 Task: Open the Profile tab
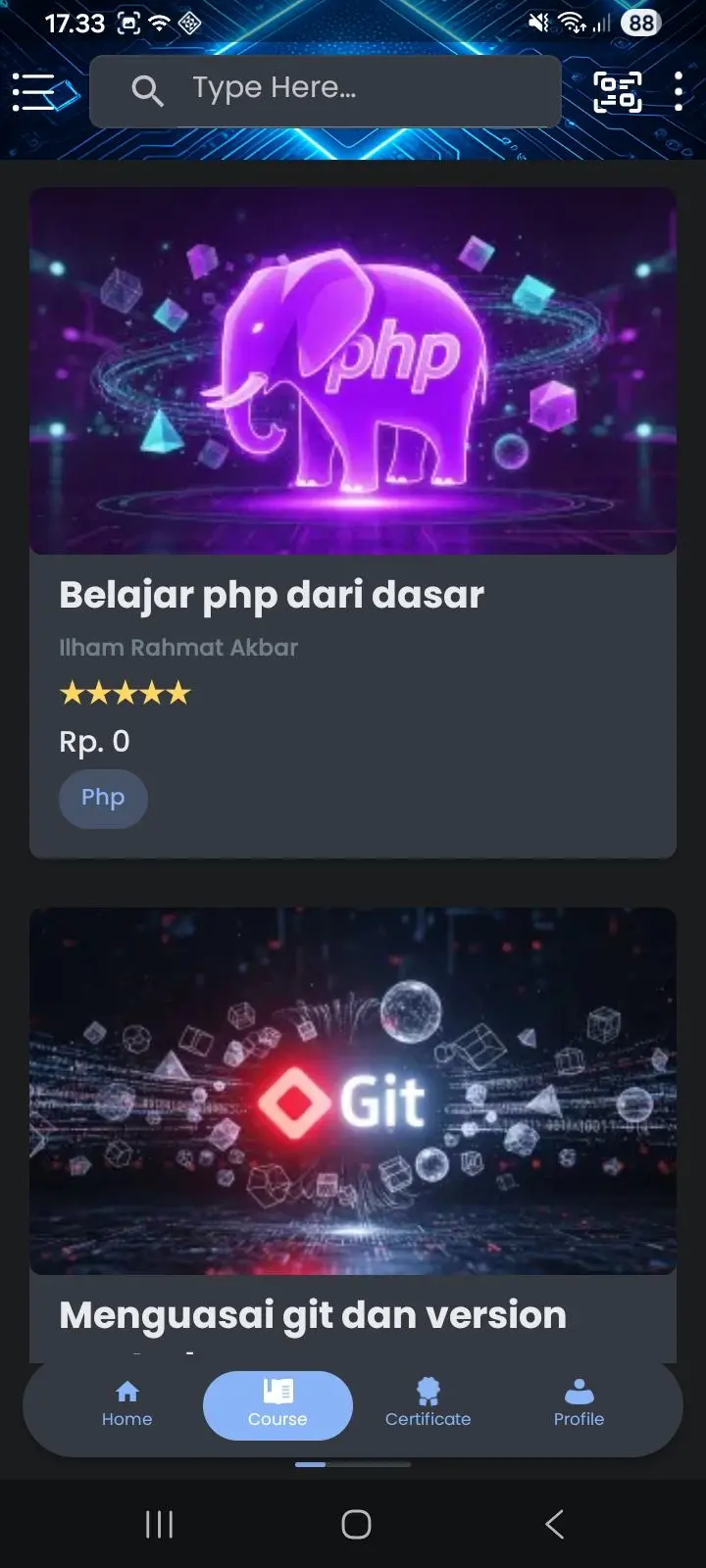coord(579,1404)
